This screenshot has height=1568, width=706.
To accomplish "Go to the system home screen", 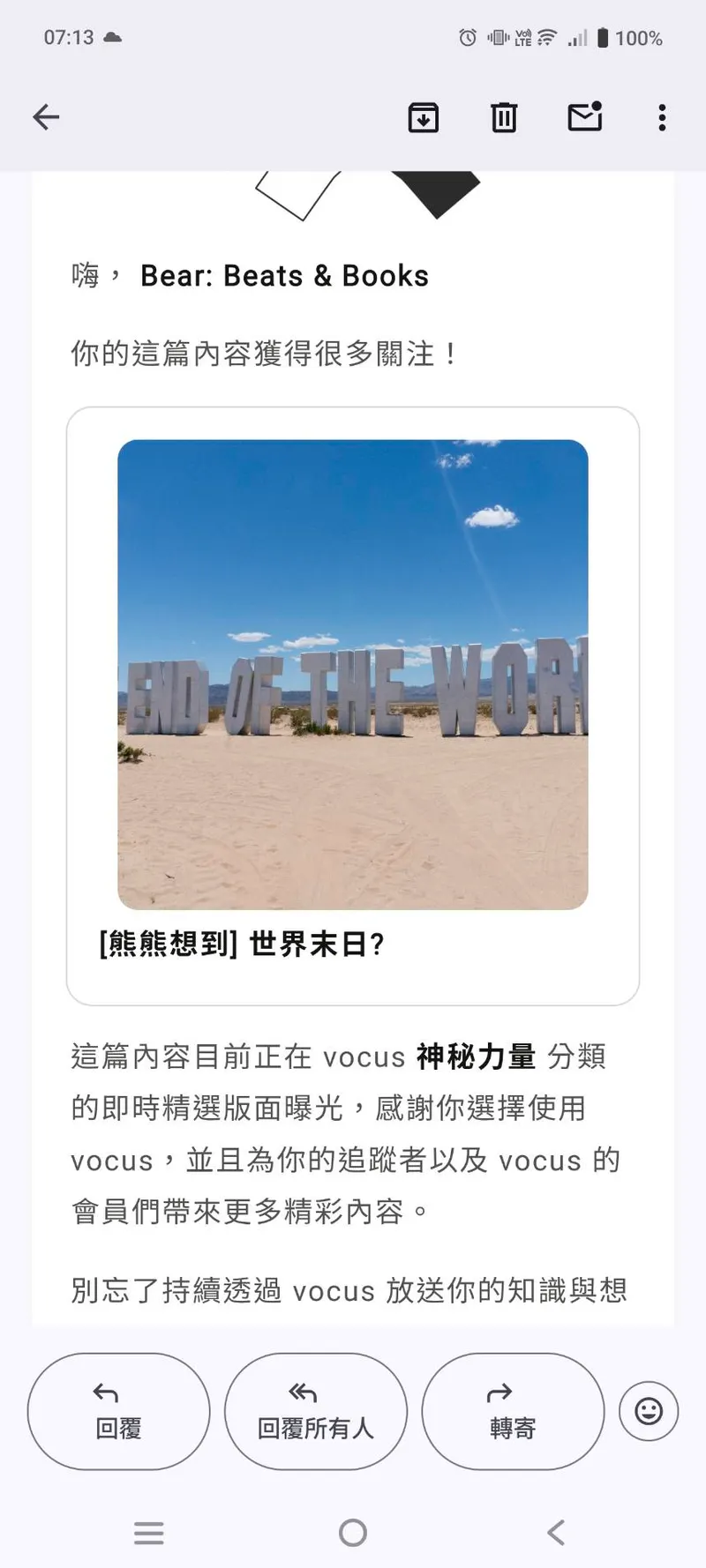I will (353, 1533).
